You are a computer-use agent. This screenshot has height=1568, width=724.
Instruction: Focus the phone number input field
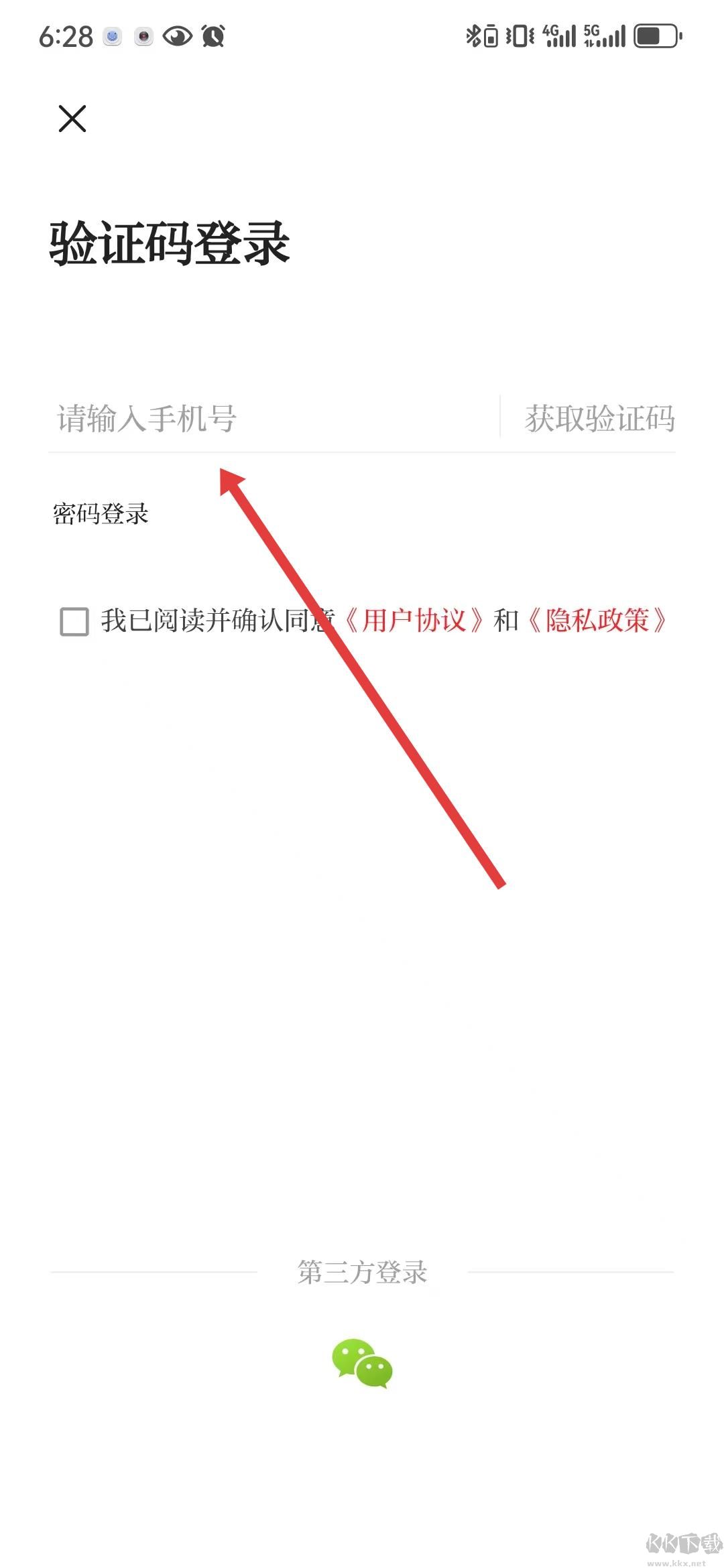point(268,419)
